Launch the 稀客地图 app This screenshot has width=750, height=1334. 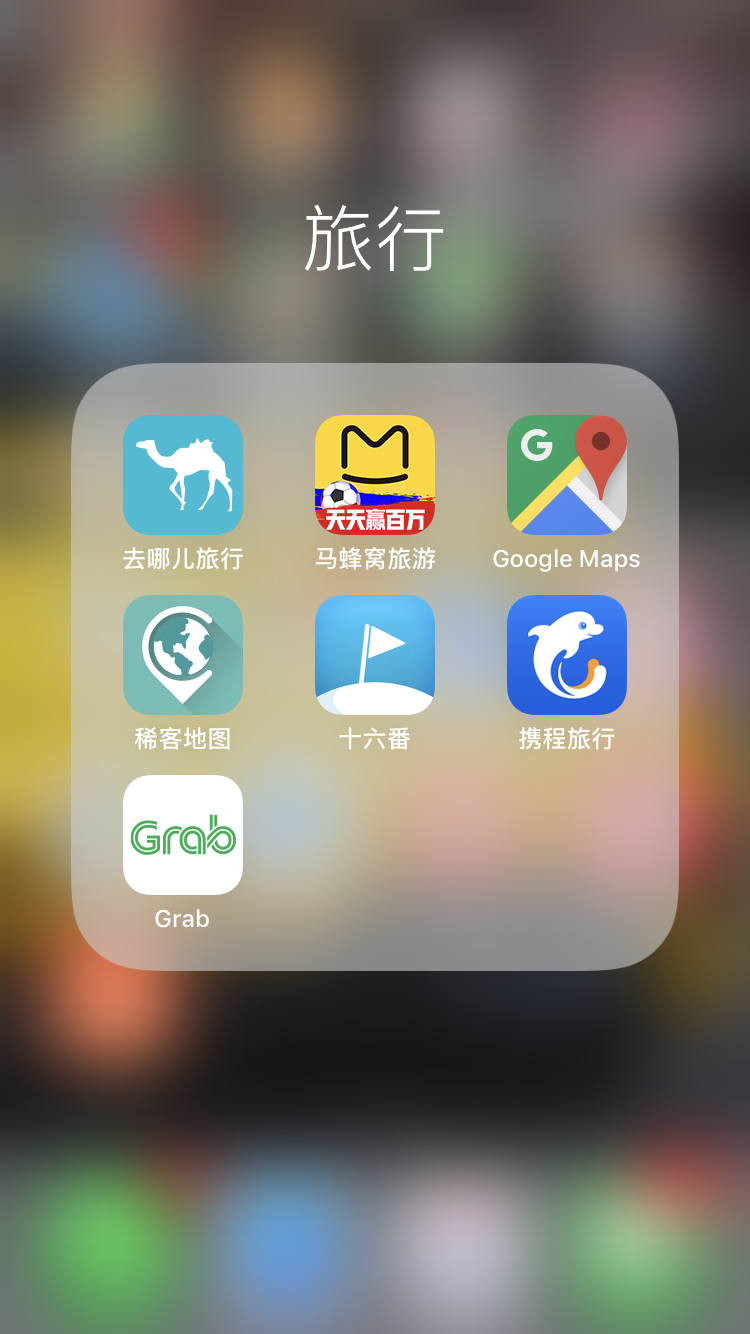(183, 655)
